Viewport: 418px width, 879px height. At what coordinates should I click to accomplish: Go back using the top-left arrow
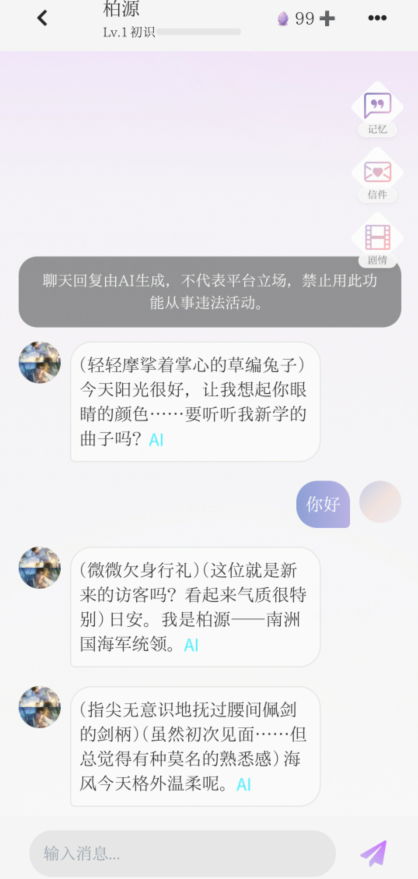[x=42, y=18]
